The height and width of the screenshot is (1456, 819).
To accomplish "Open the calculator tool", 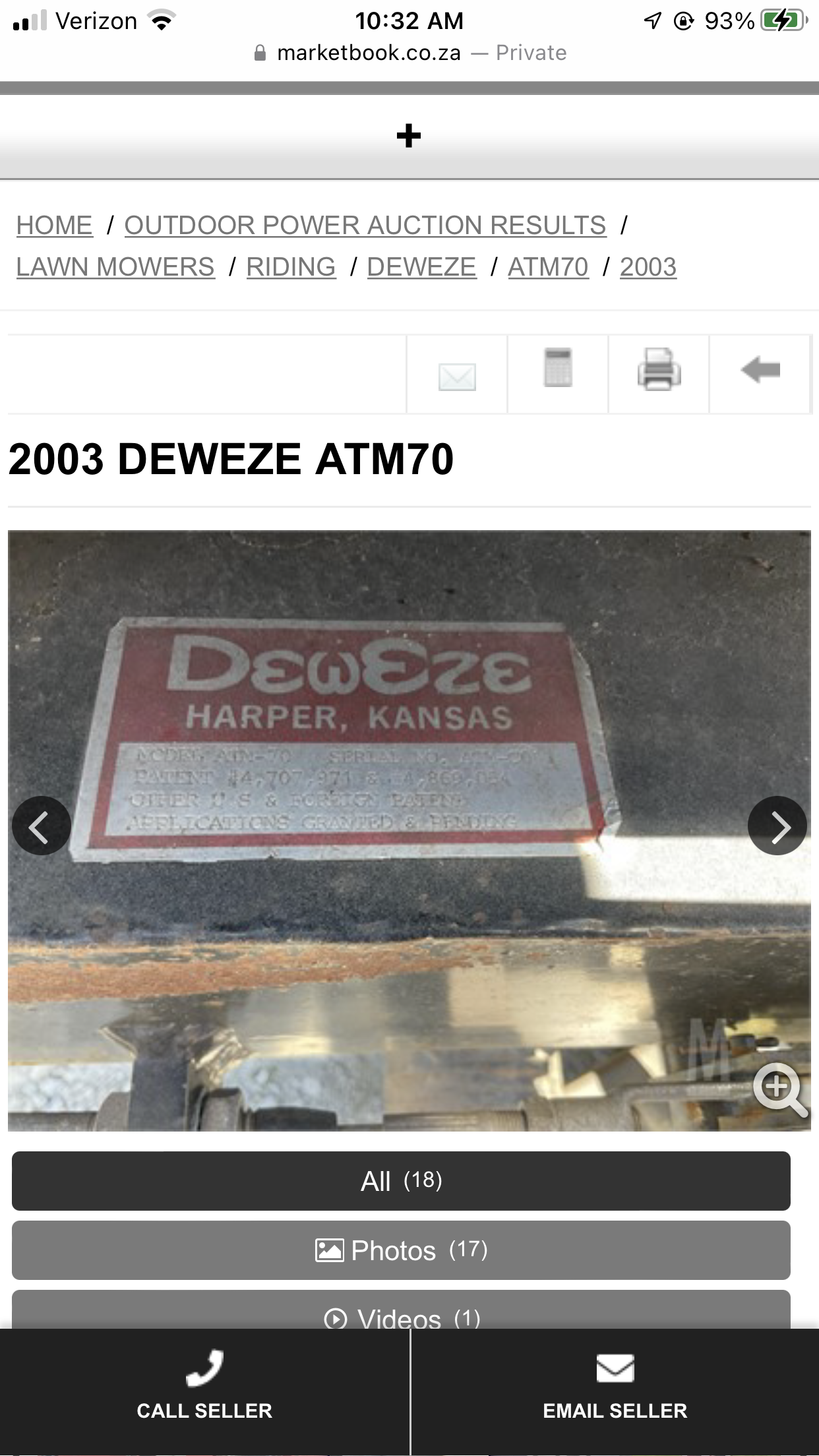I will [x=558, y=369].
